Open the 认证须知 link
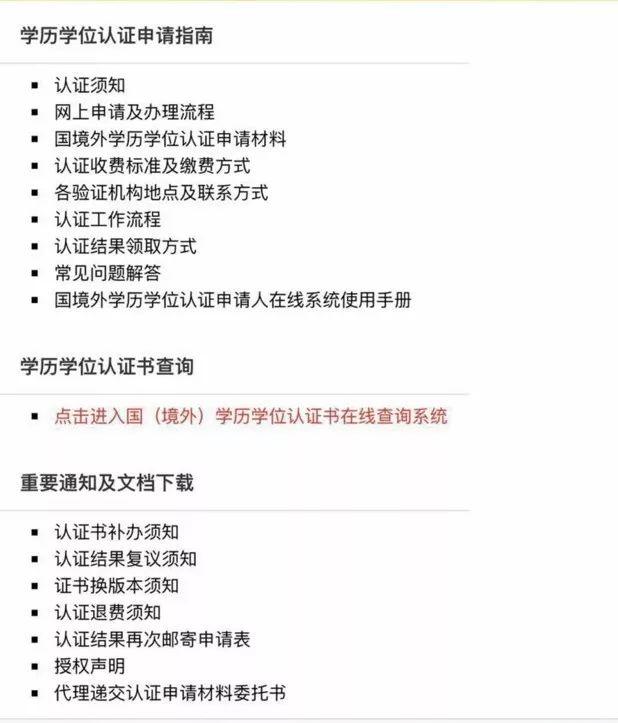618x723 pixels. pos(90,85)
